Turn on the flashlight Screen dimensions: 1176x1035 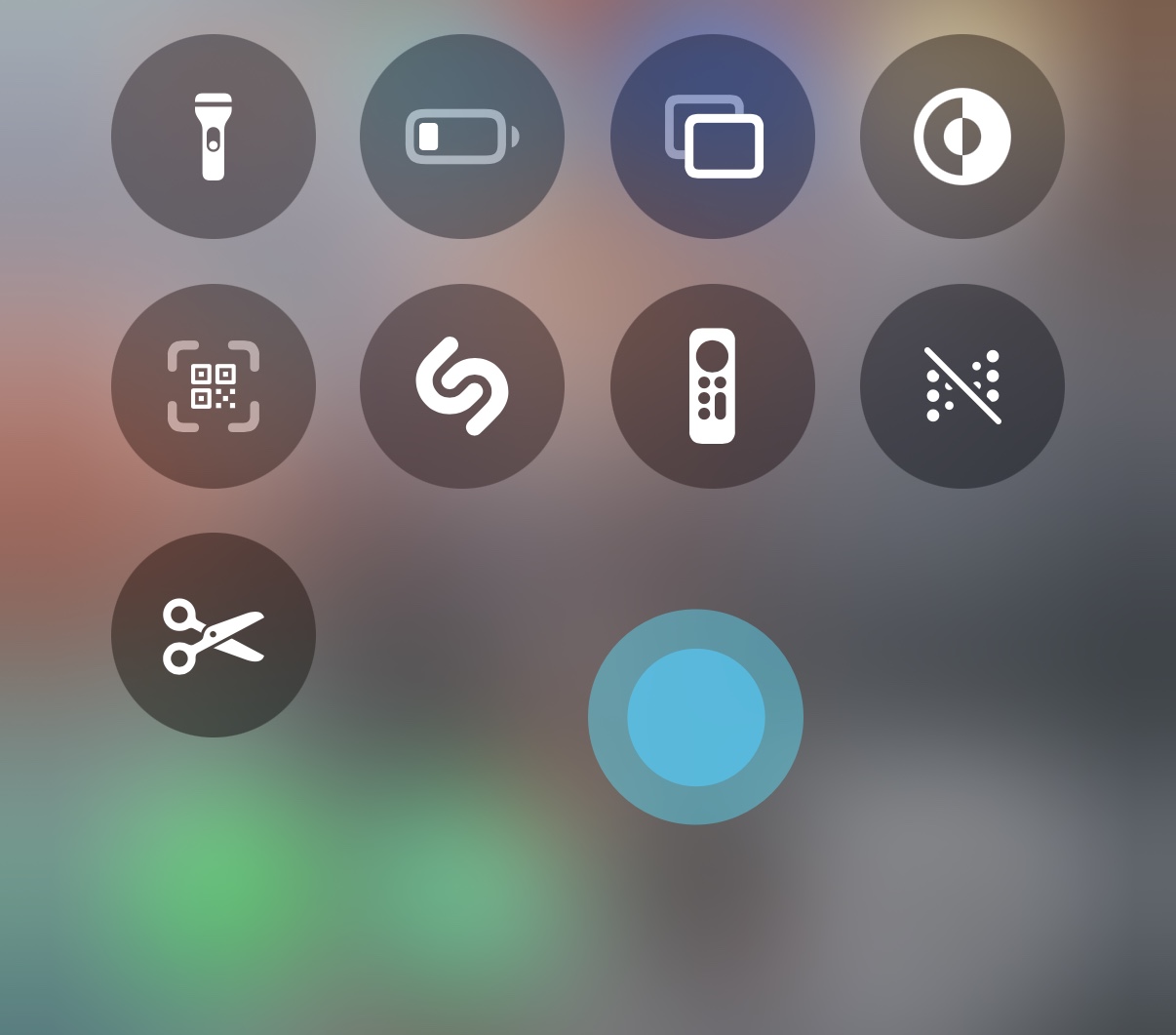[x=214, y=137]
